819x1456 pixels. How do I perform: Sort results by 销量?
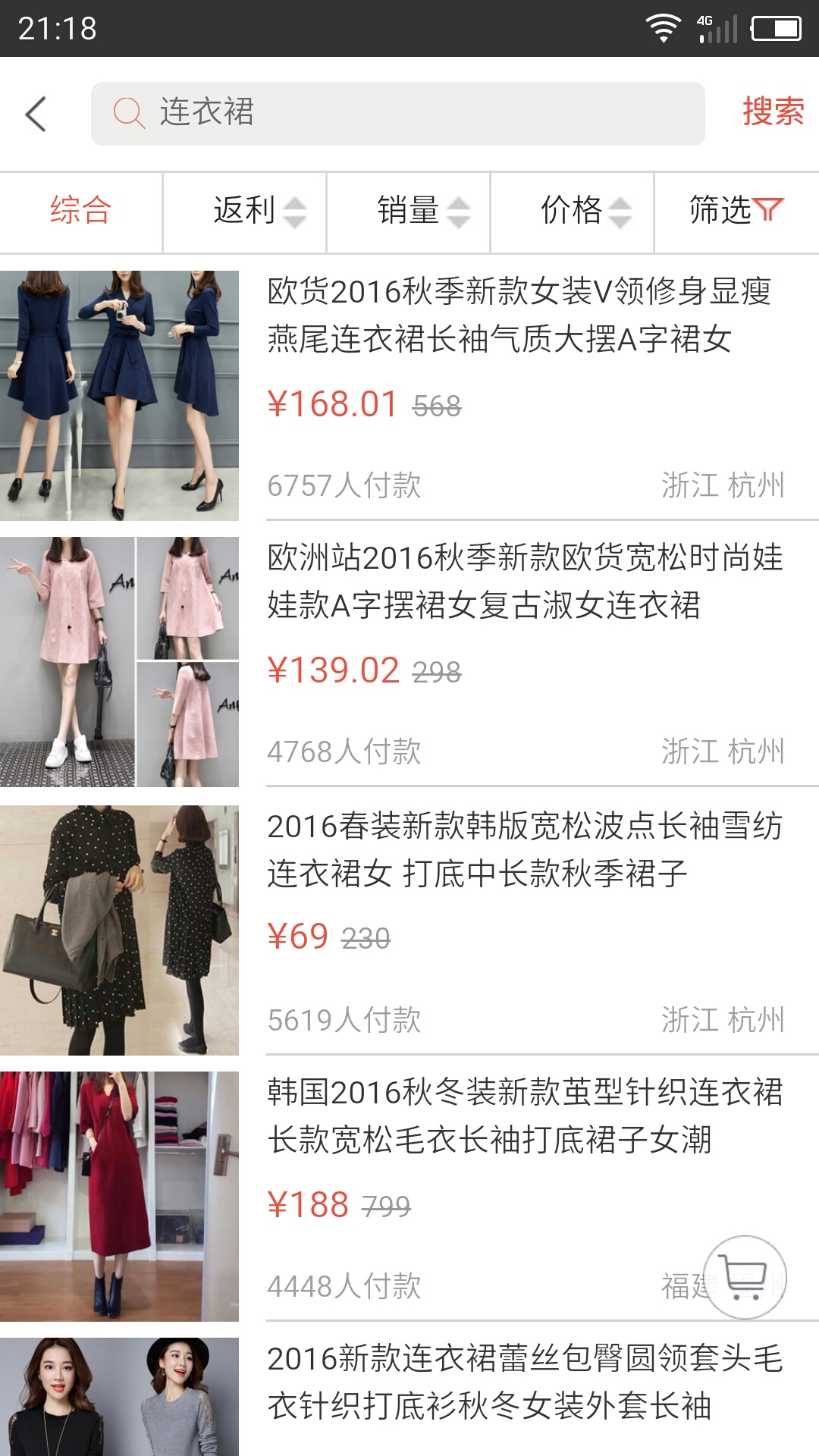click(x=409, y=211)
